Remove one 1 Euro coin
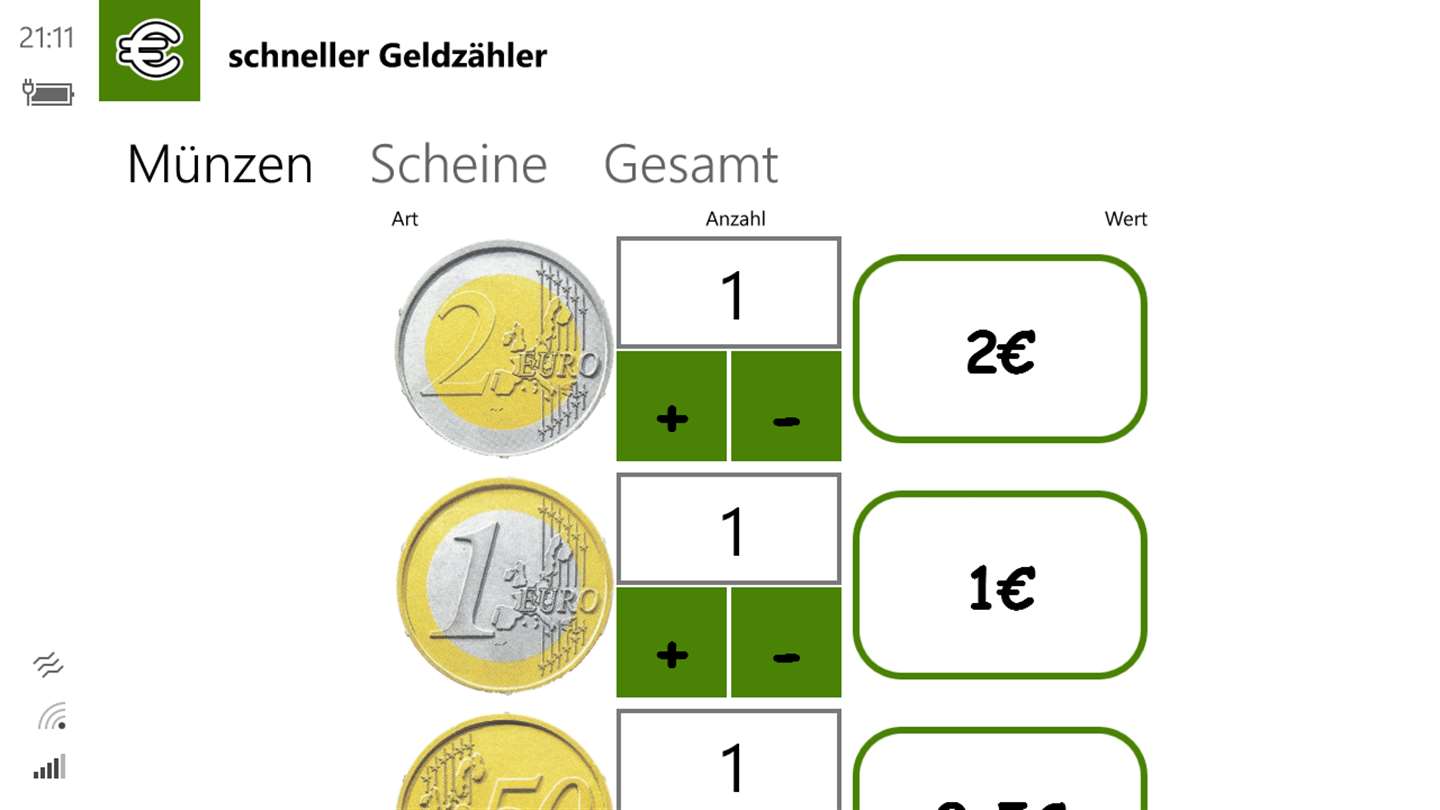 tap(786, 642)
